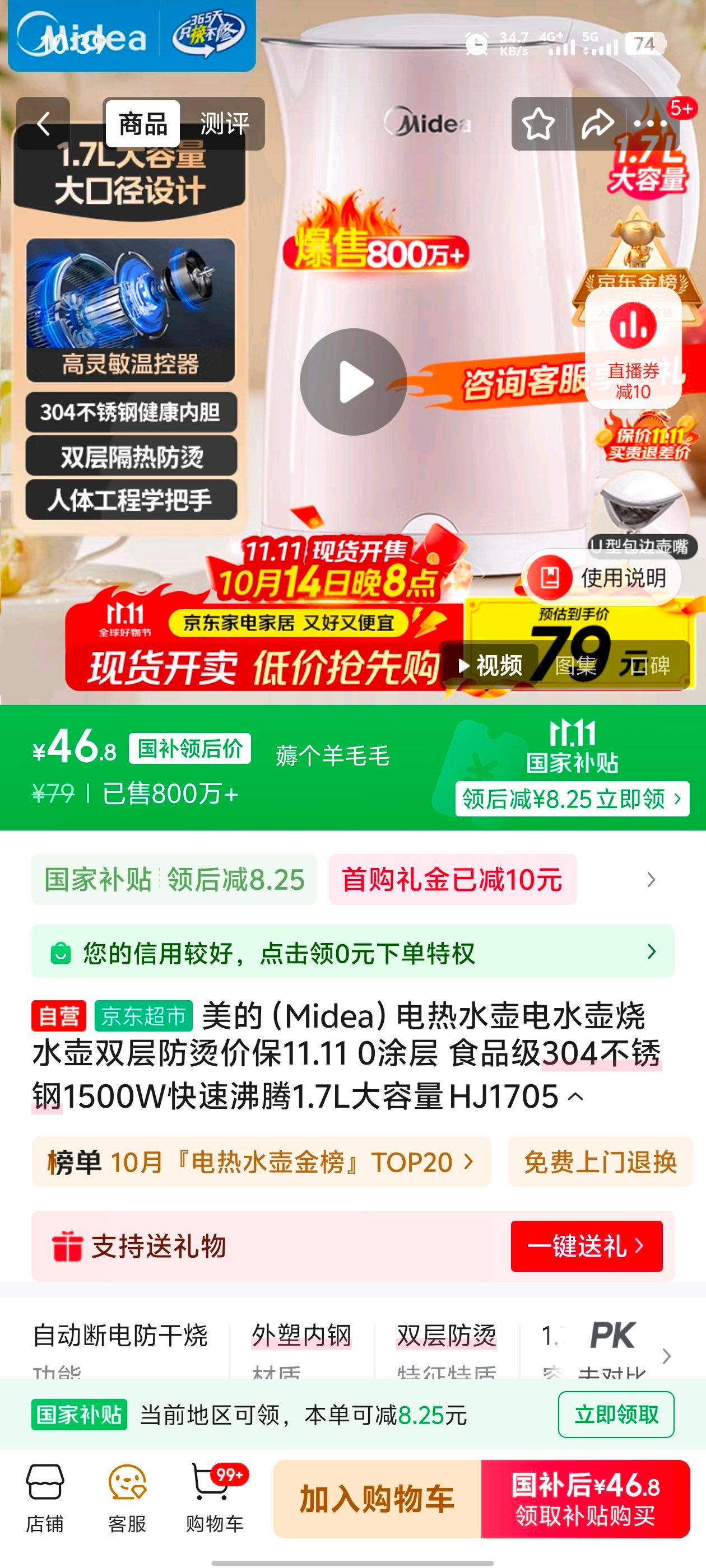The image size is (706, 1568).
Task: Share this kettle listing
Action: pyautogui.click(x=597, y=124)
